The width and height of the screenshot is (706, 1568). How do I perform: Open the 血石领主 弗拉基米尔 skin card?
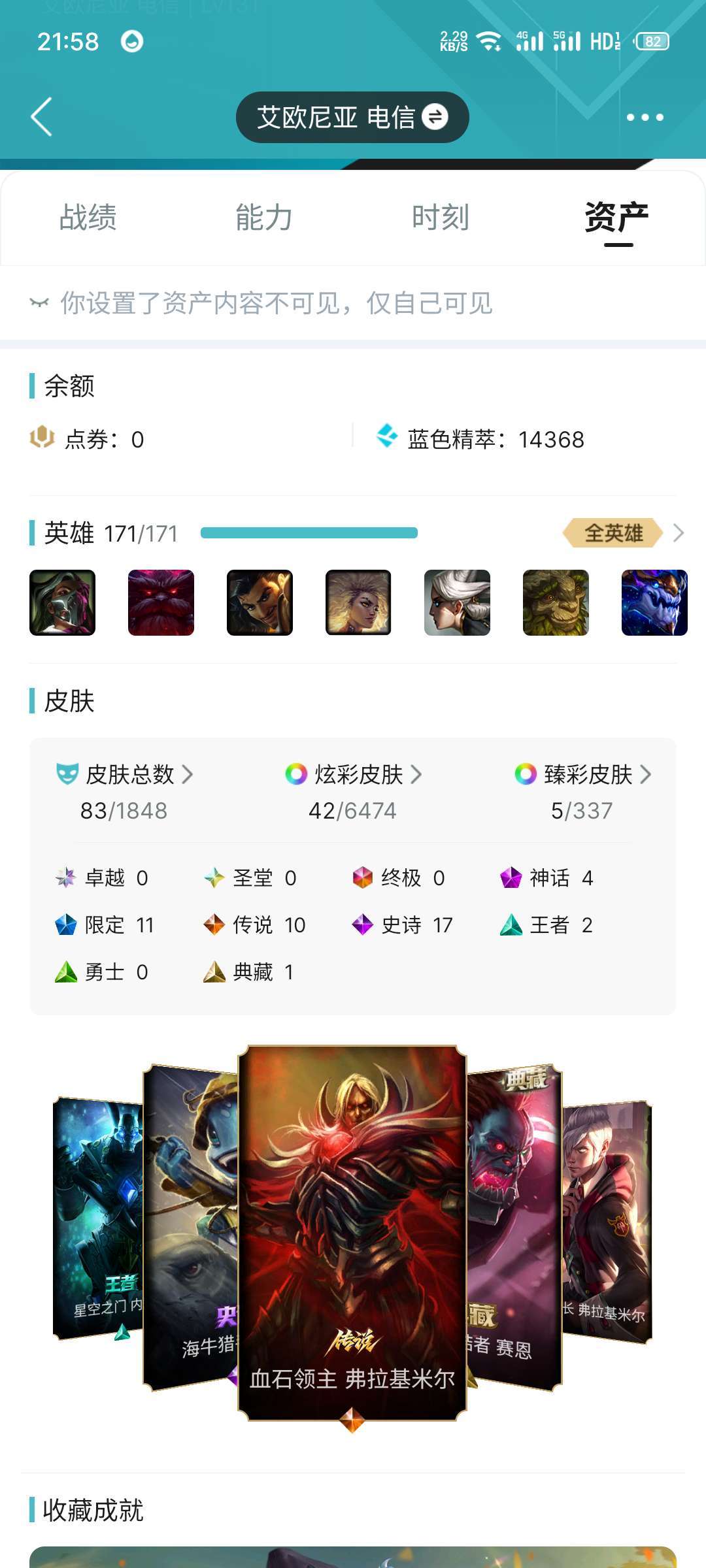click(x=352, y=1228)
